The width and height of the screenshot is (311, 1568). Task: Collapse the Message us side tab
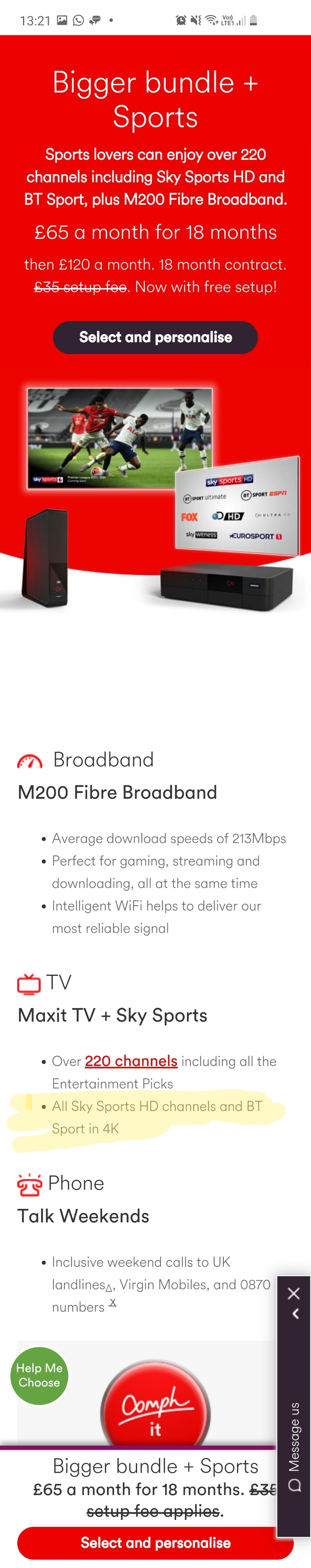coord(295,1313)
